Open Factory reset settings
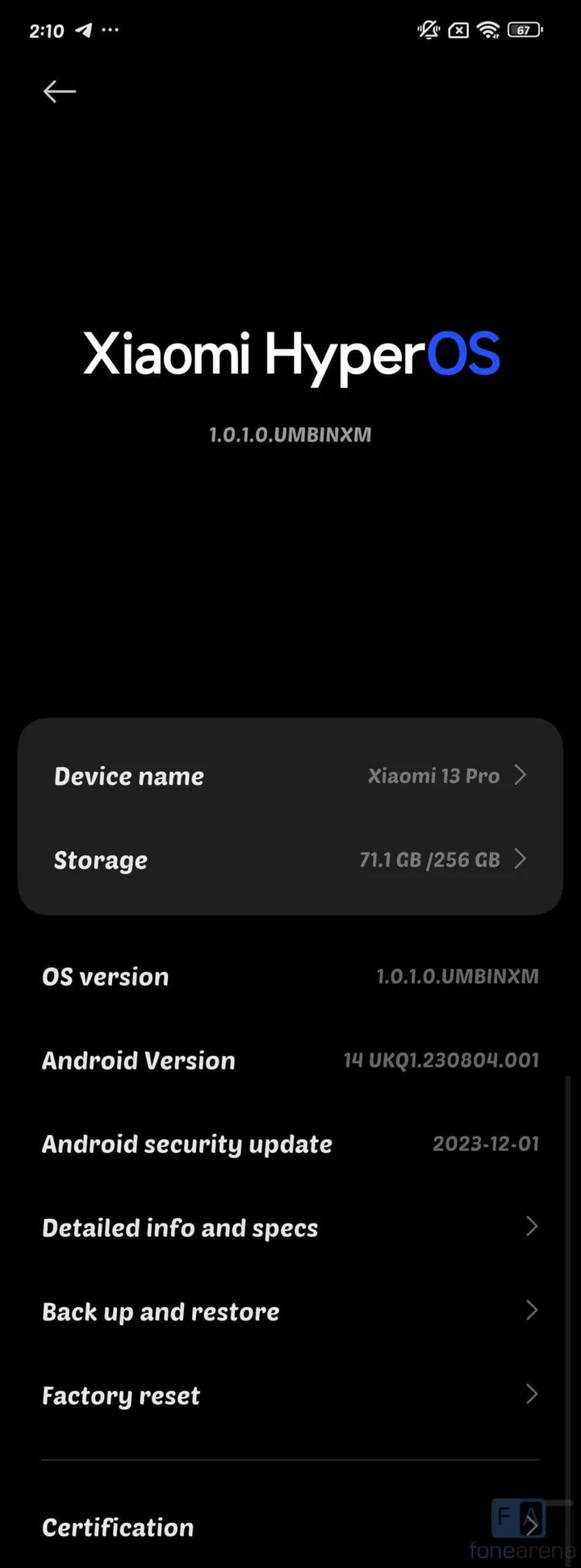The image size is (581, 1568). coord(290,1395)
